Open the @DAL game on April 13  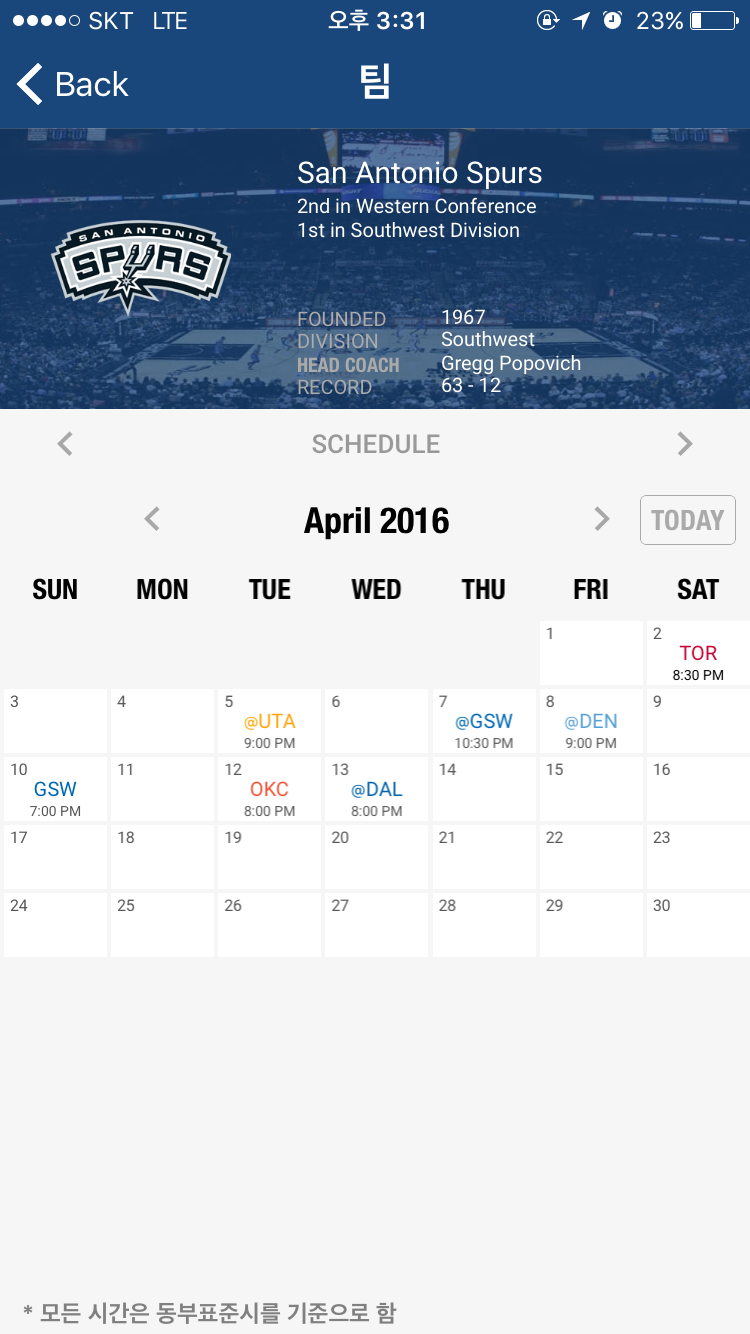(x=377, y=789)
